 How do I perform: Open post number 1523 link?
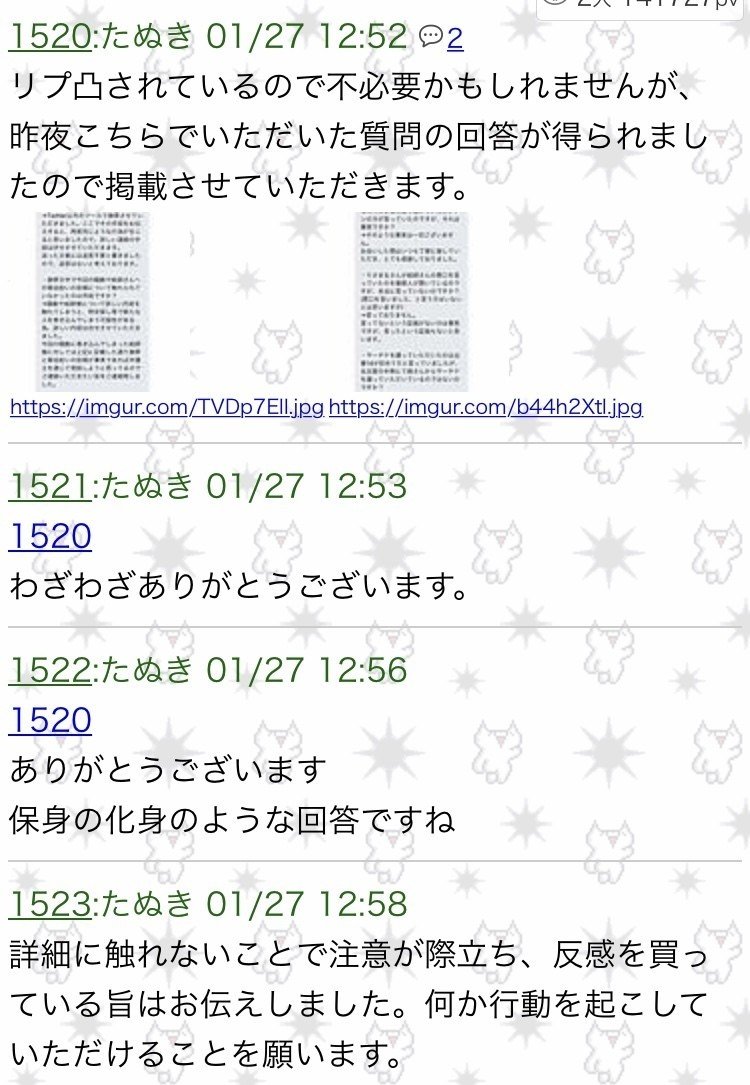click(x=49, y=904)
